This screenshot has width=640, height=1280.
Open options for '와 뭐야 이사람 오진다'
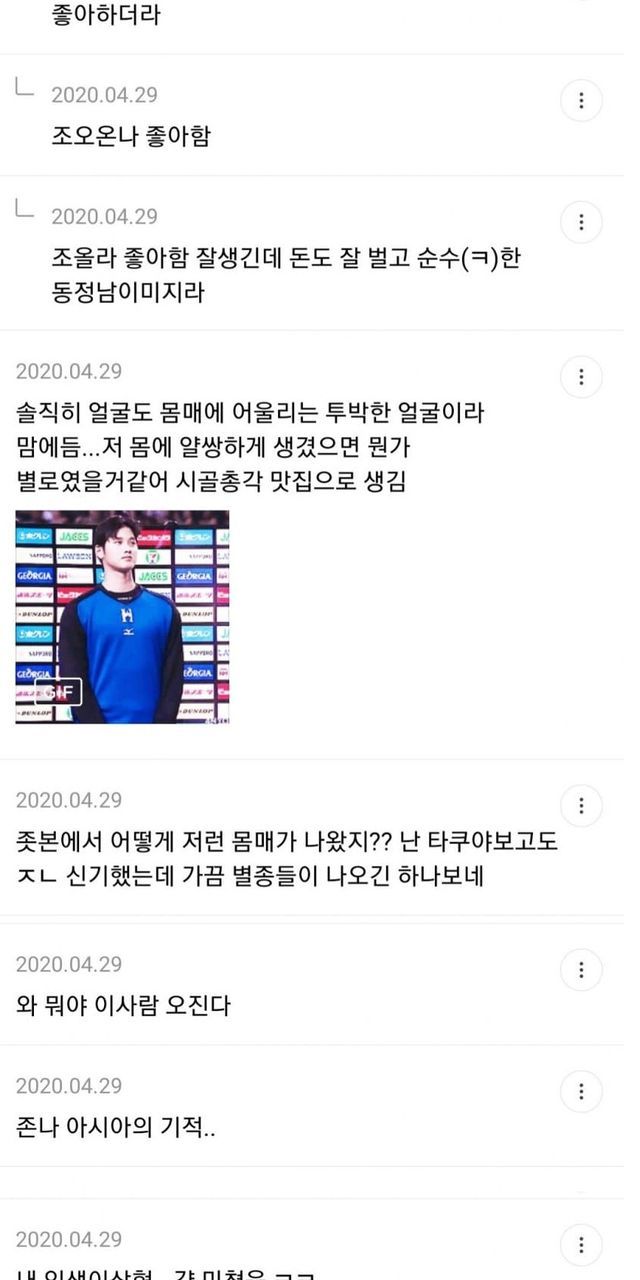click(x=581, y=969)
